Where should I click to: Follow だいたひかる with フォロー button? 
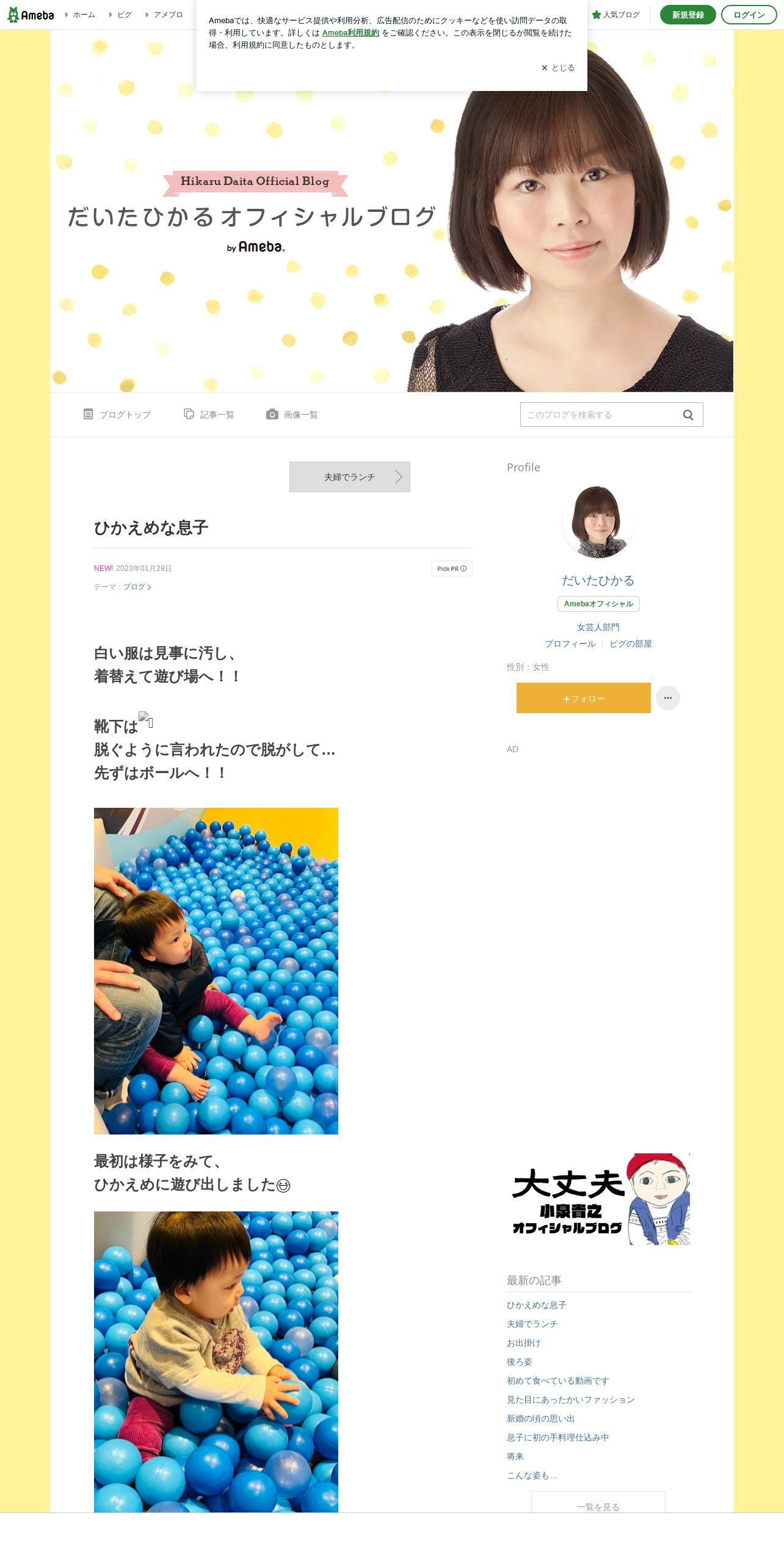(x=584, y=698)
